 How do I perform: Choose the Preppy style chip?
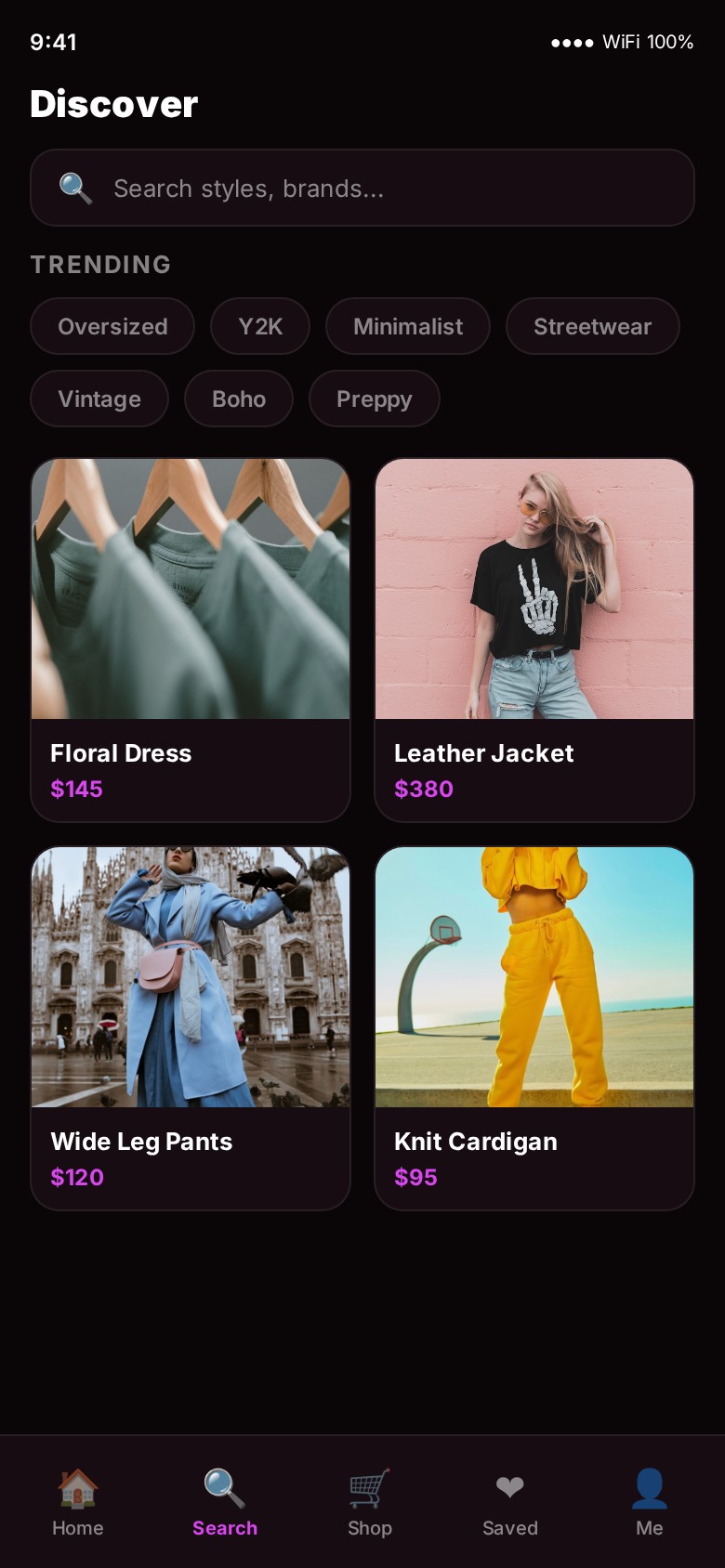[x=374, y=399]
